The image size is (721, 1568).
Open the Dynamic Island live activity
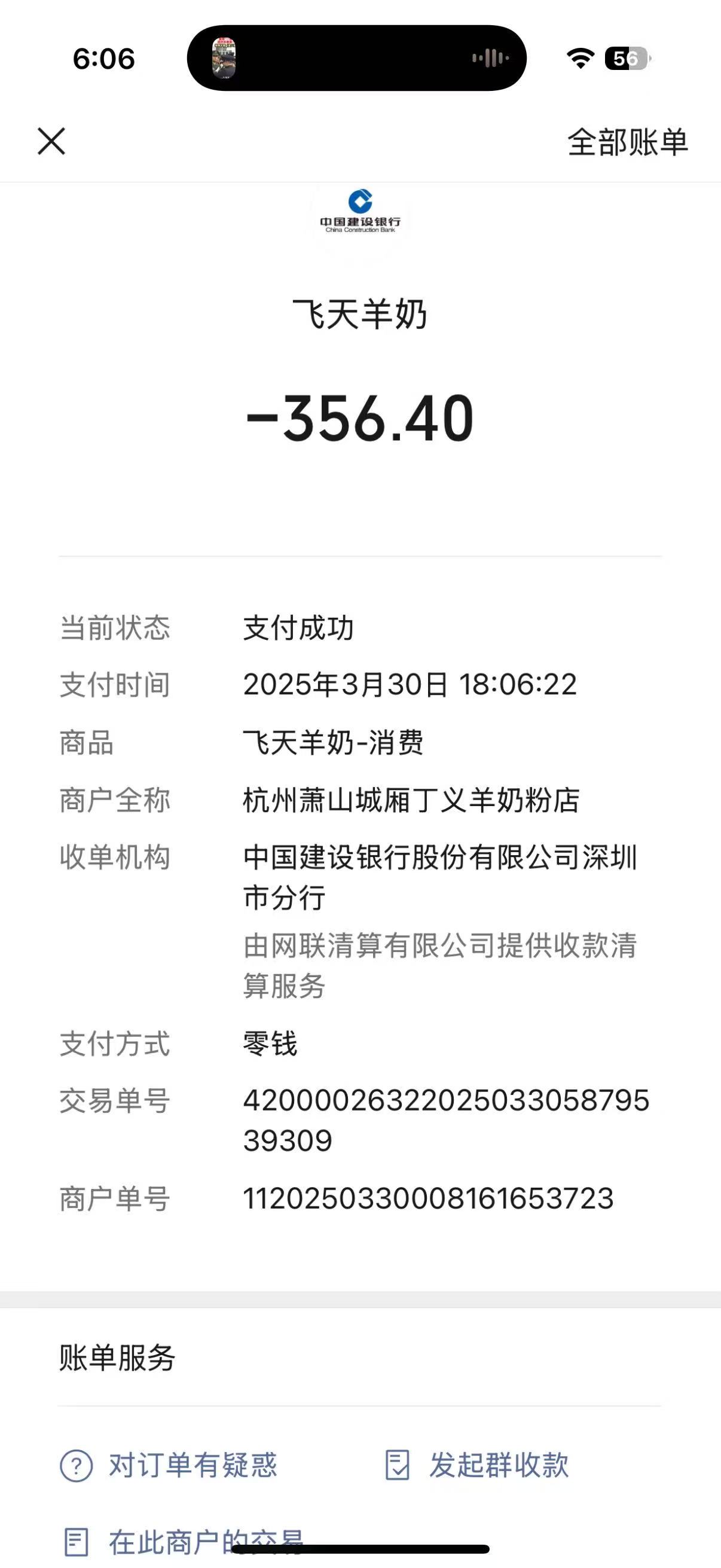point(356,59)
